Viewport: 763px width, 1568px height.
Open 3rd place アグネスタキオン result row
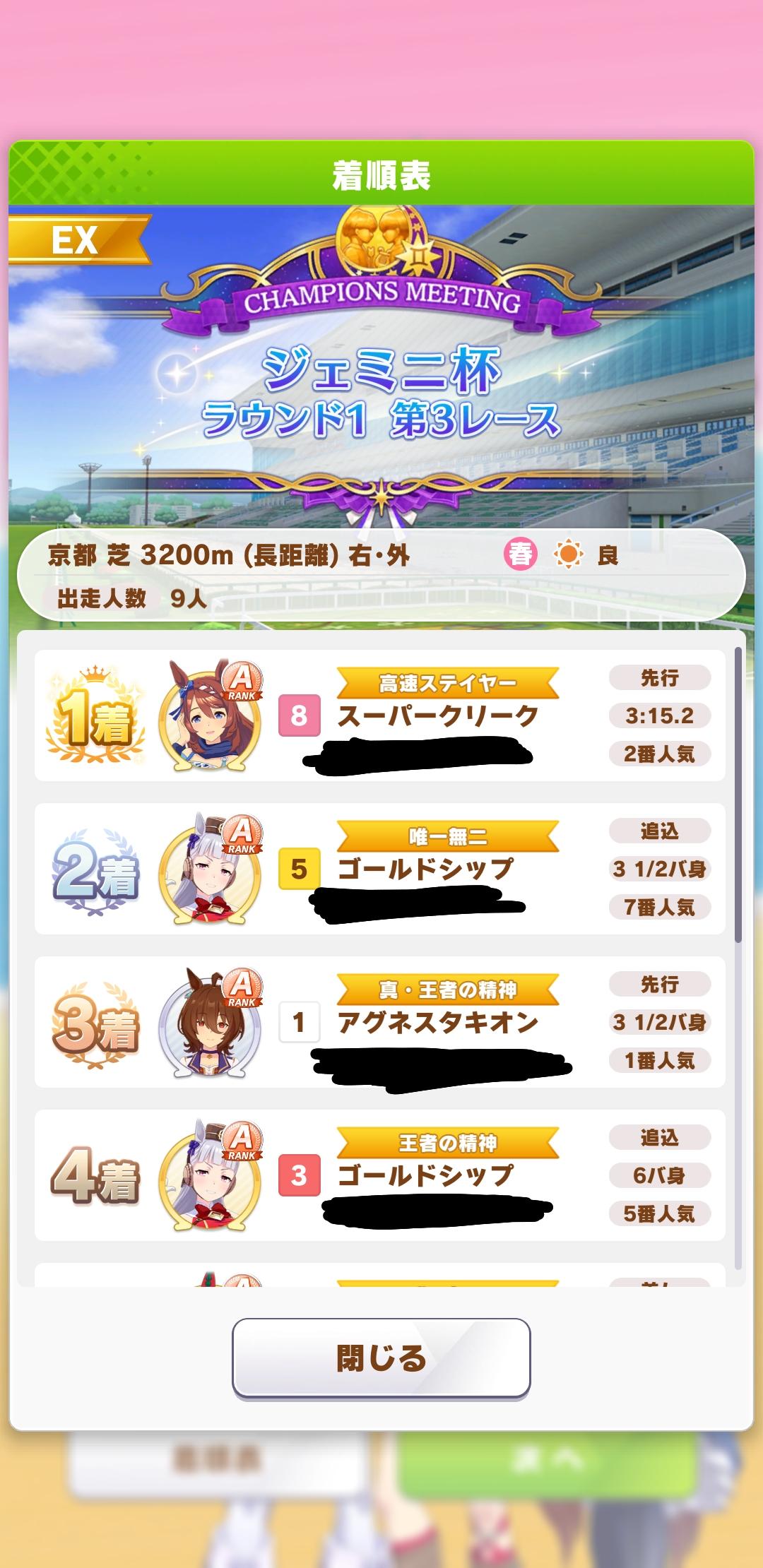(x=380, y=1022)
